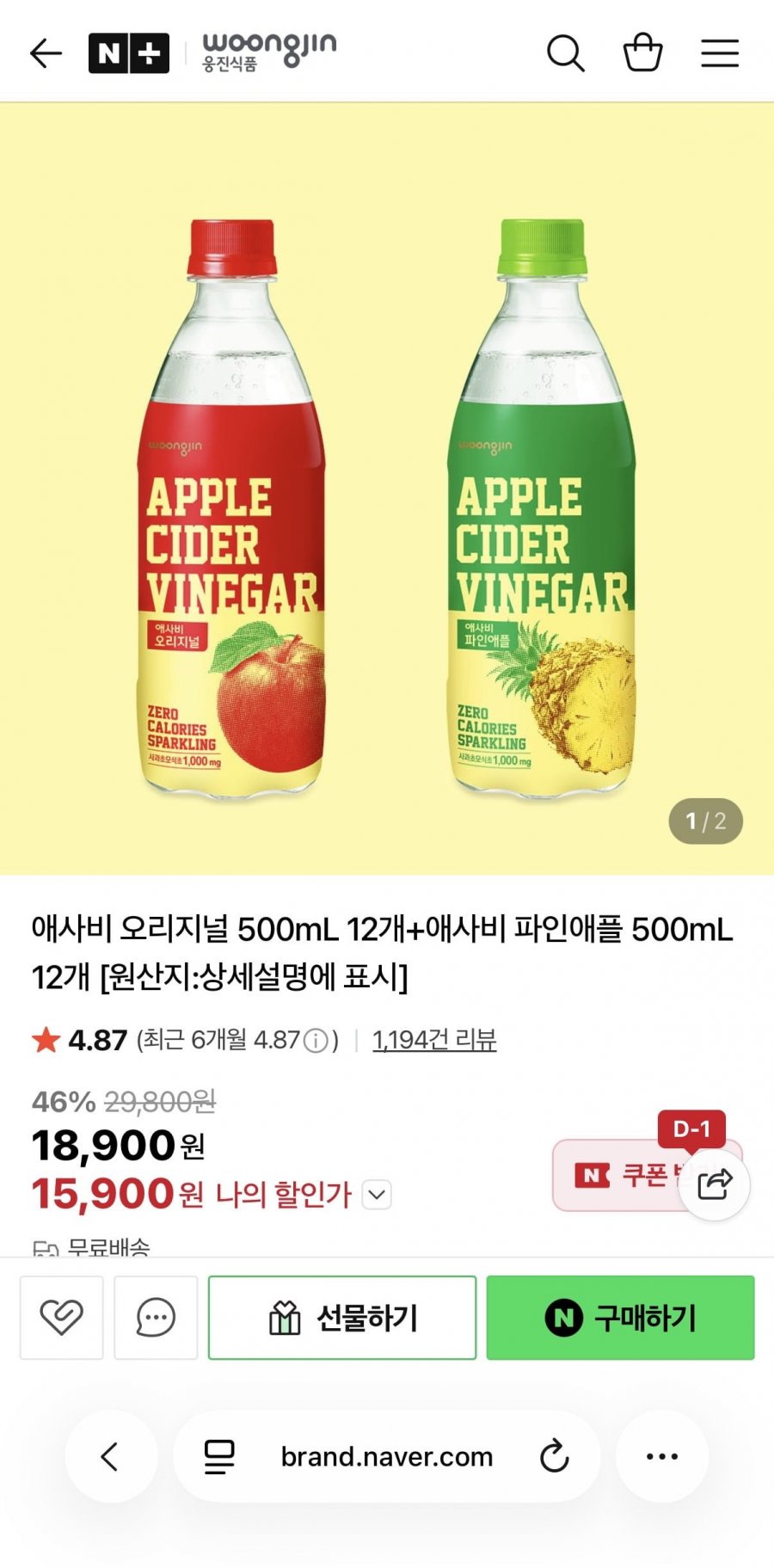Add product to wishlist with heart
This screenshot has width=774, height=1568.
(62, 1317)
